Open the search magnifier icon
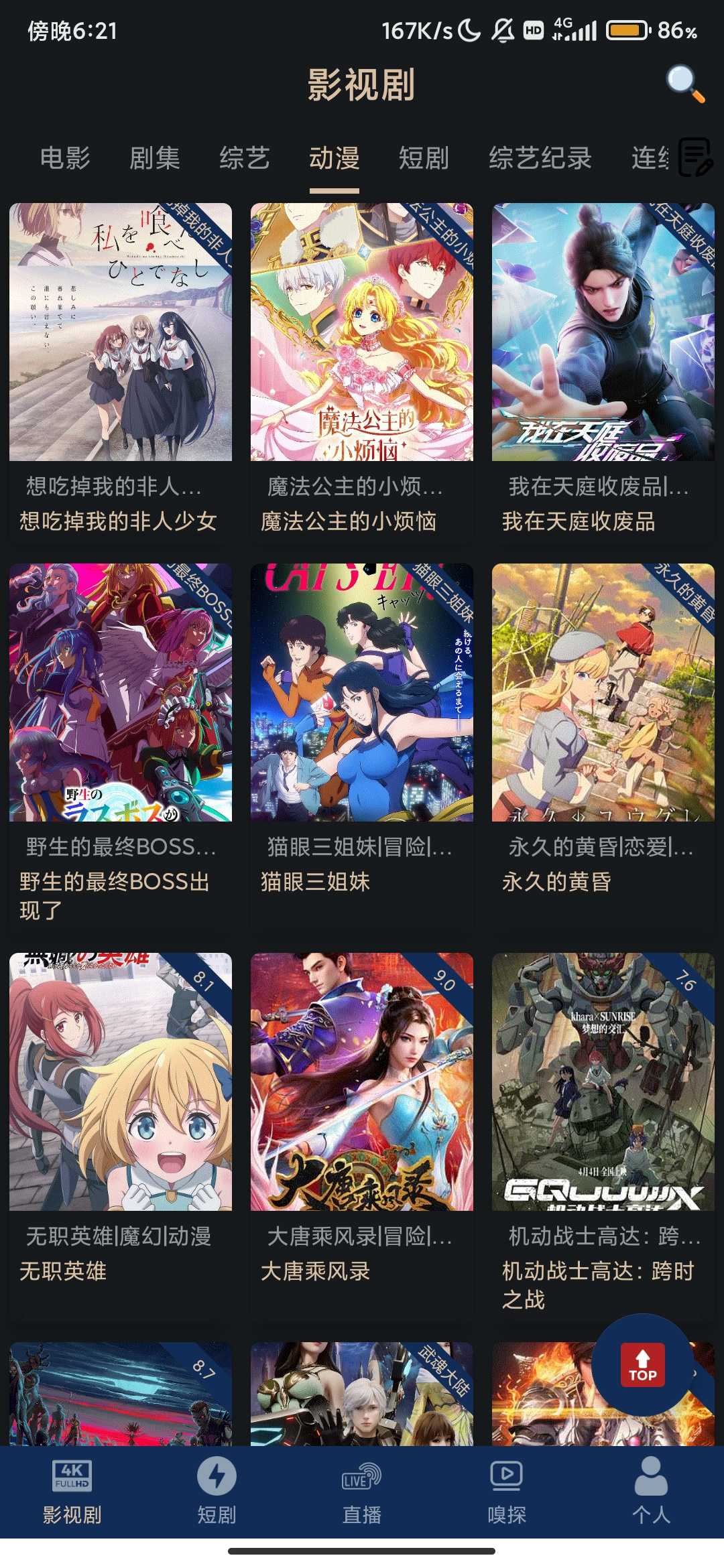The image size is (724, 1568). pos(685,84)
